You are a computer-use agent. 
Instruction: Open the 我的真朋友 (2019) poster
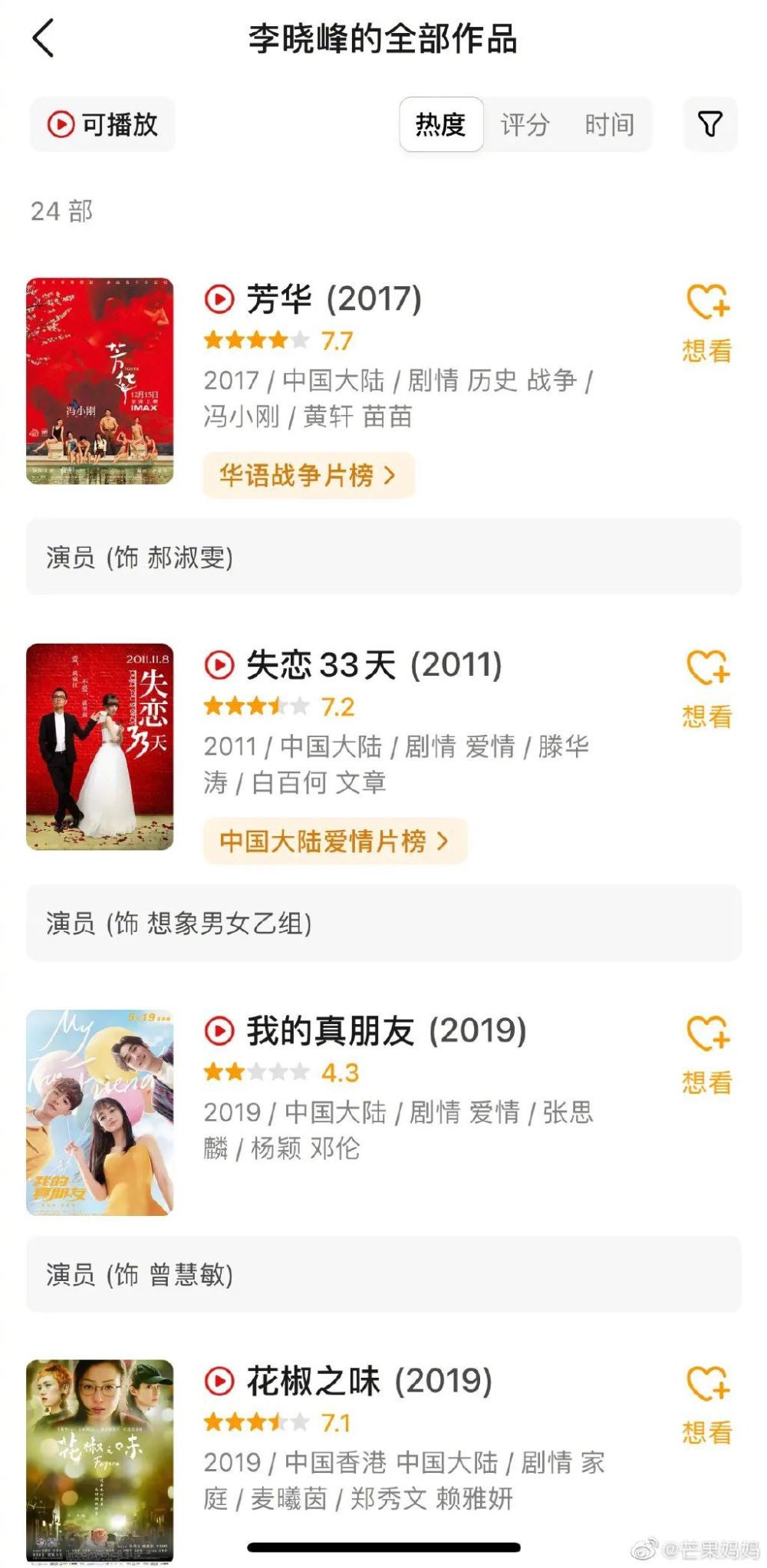click(x=100, y=1112)
